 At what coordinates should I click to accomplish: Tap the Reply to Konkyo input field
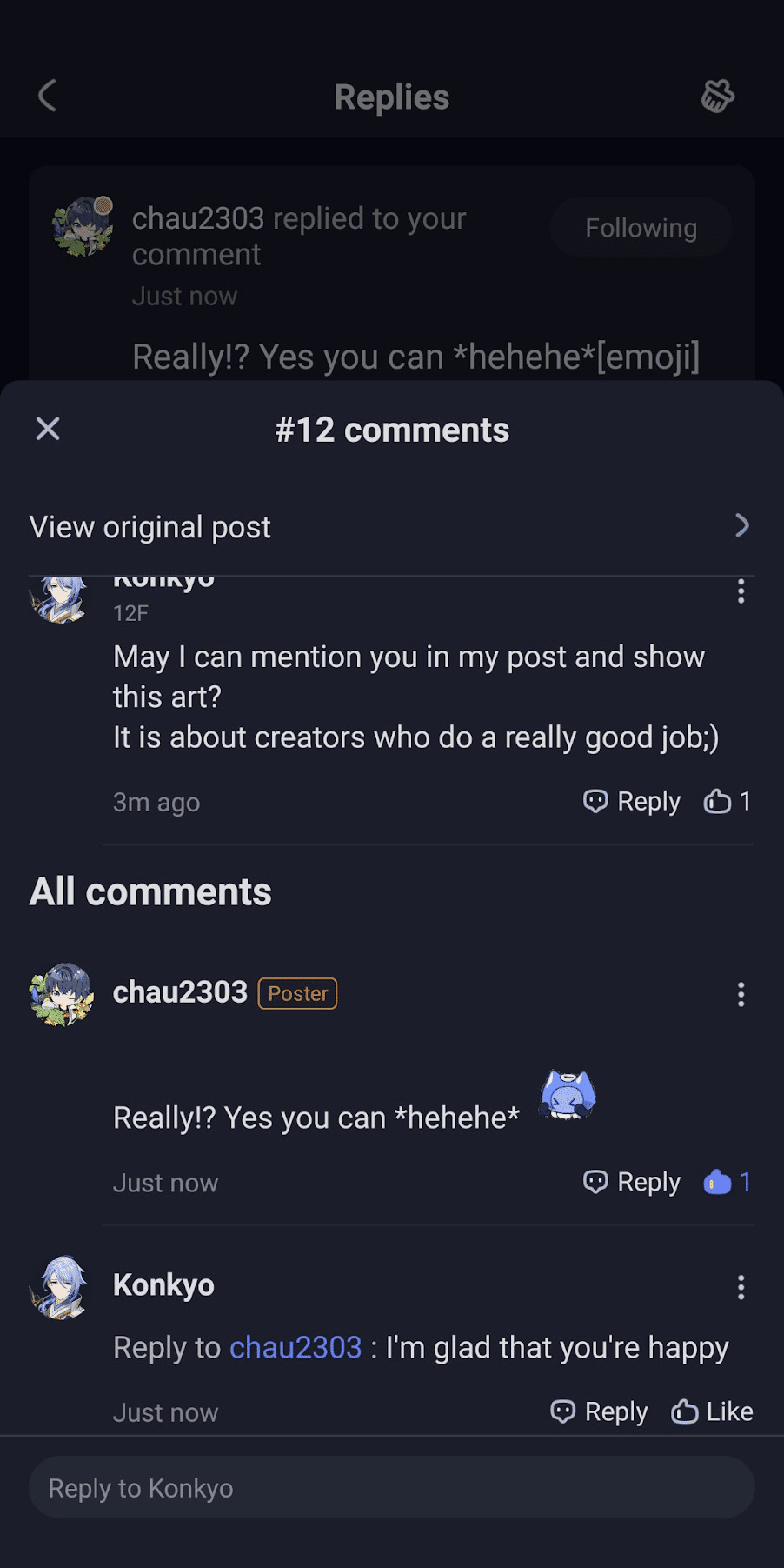pos(391,1487)
